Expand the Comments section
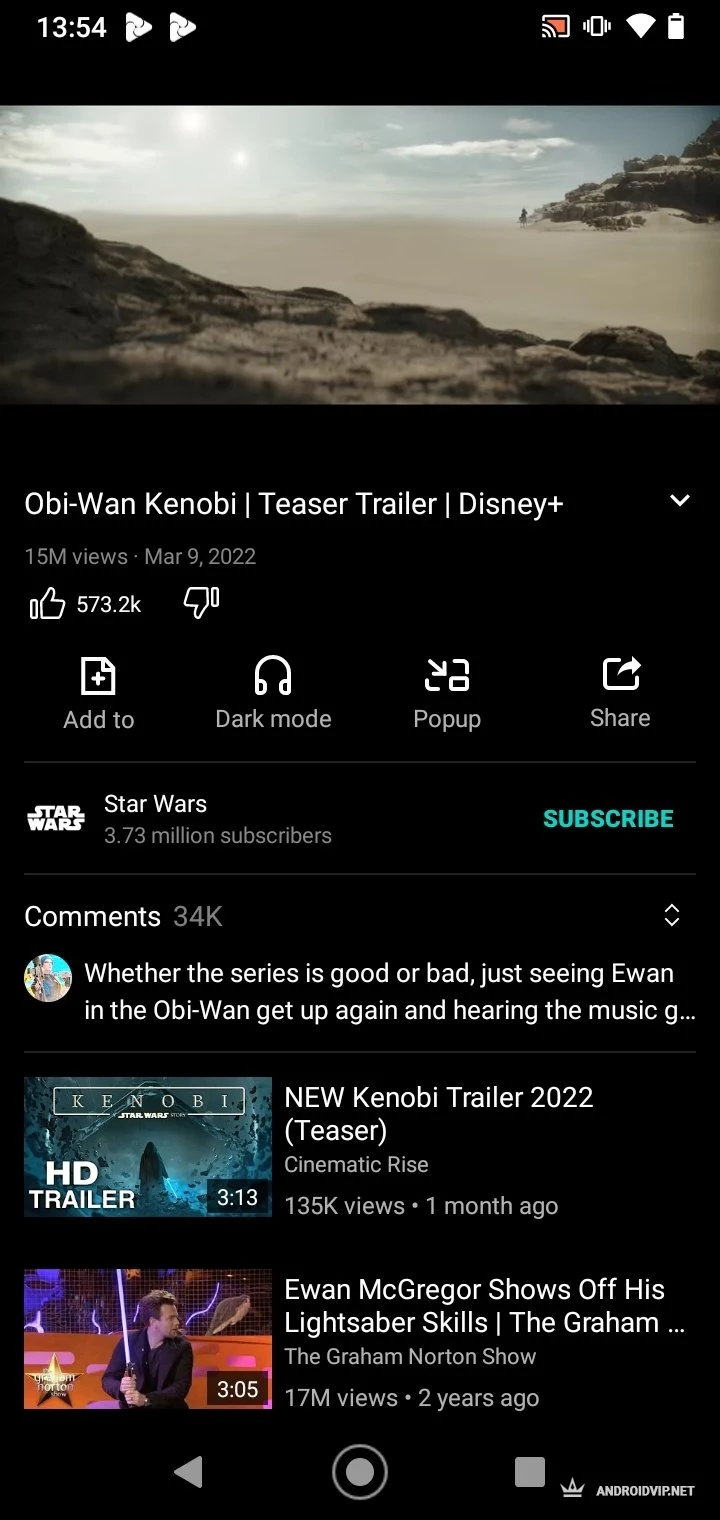The width and height of the screenshot is (720, 1520). (672, 915)
